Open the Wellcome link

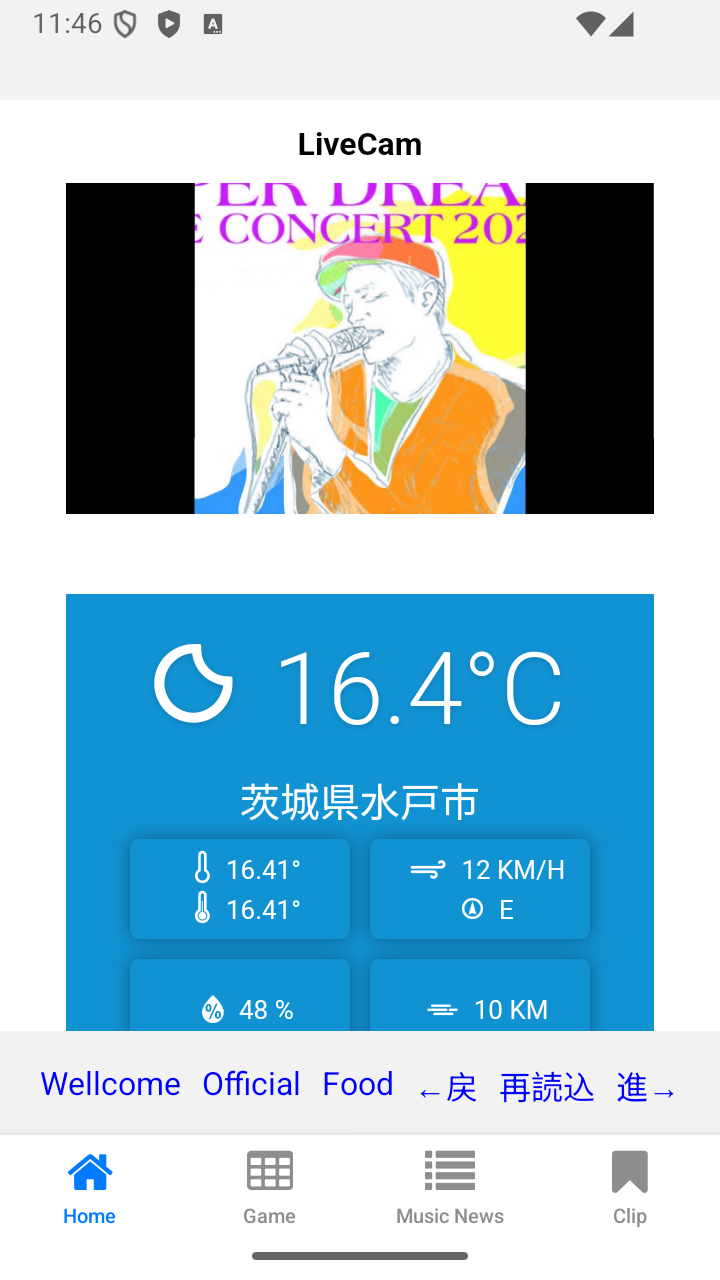point(110,1084)
